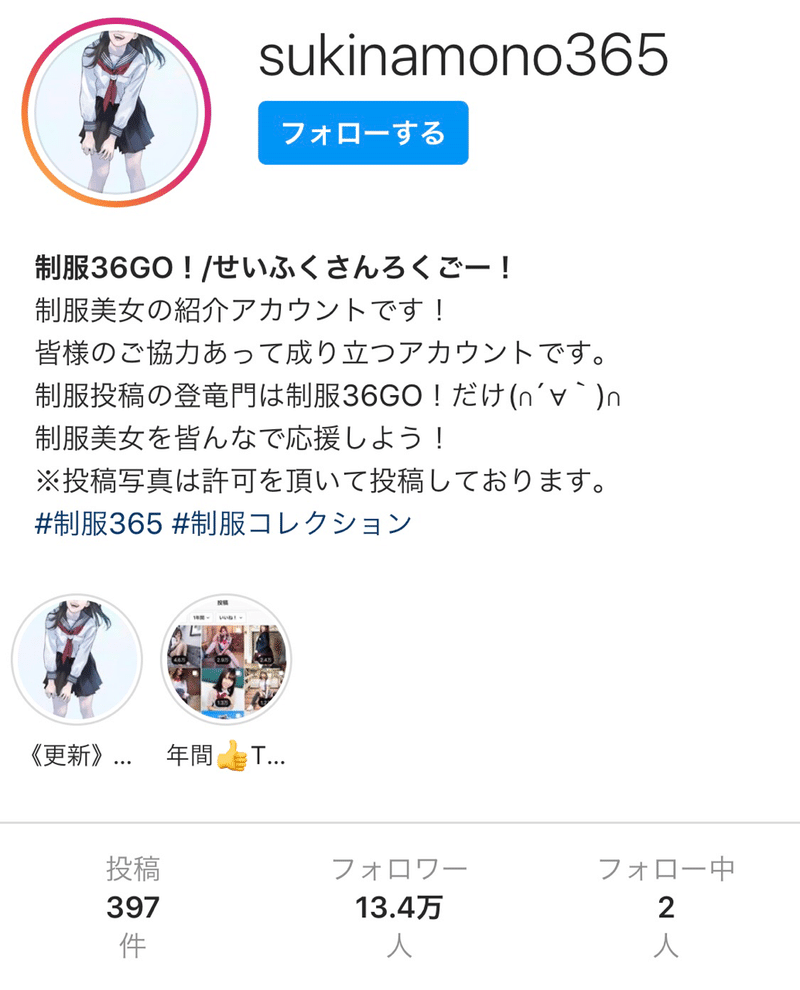Open the 年間 story highlight
This screenshot has height=990, width=800.
pos(227,661)
